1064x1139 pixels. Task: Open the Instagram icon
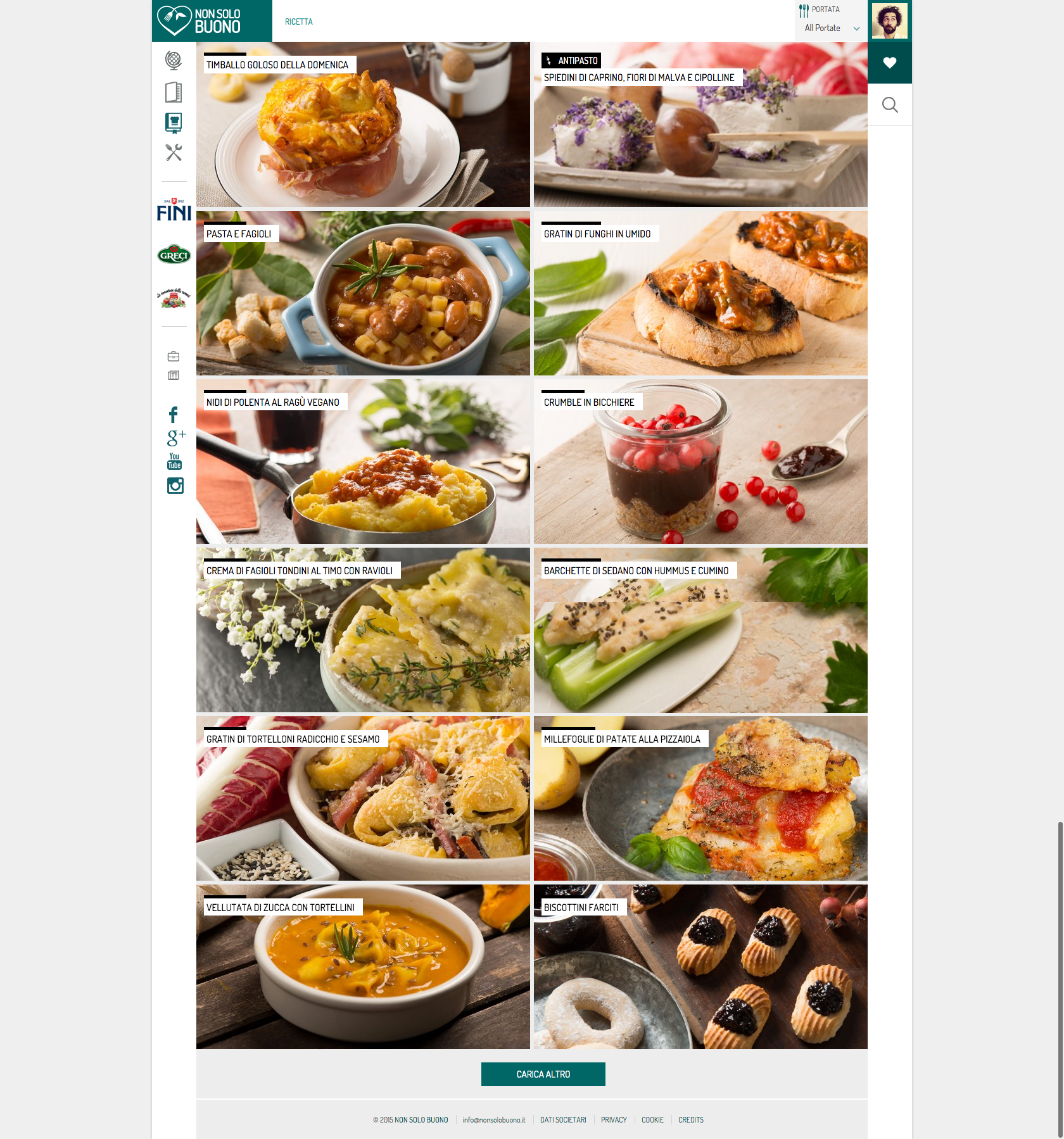point(175,486)
